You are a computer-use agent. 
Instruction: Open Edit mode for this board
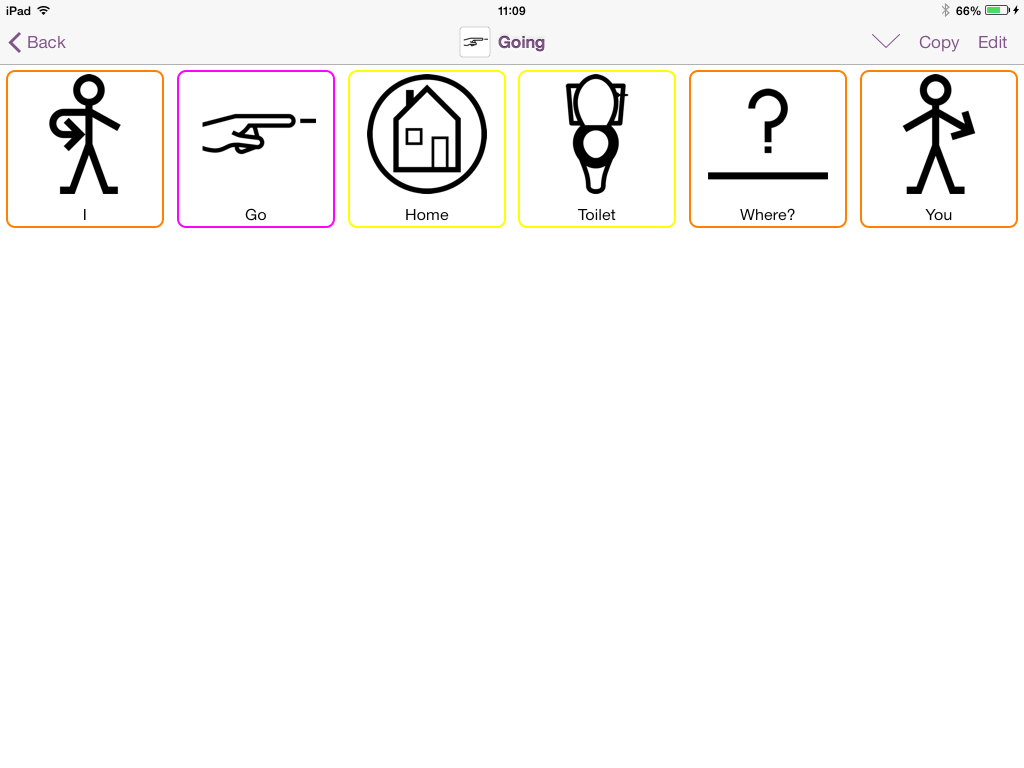coord(992,42)
